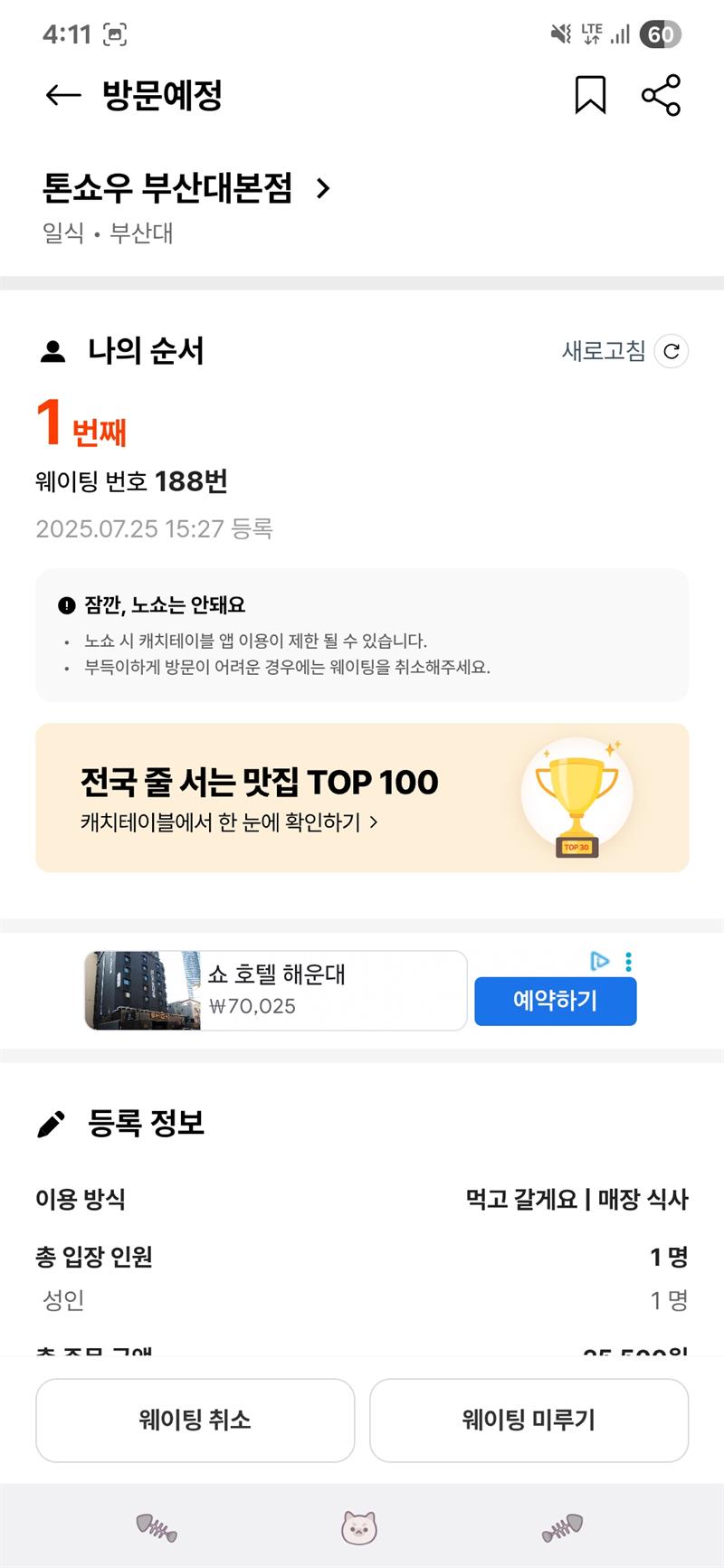
Task: Go back from the 방문예정 page
Action: (x=63, y=95)
